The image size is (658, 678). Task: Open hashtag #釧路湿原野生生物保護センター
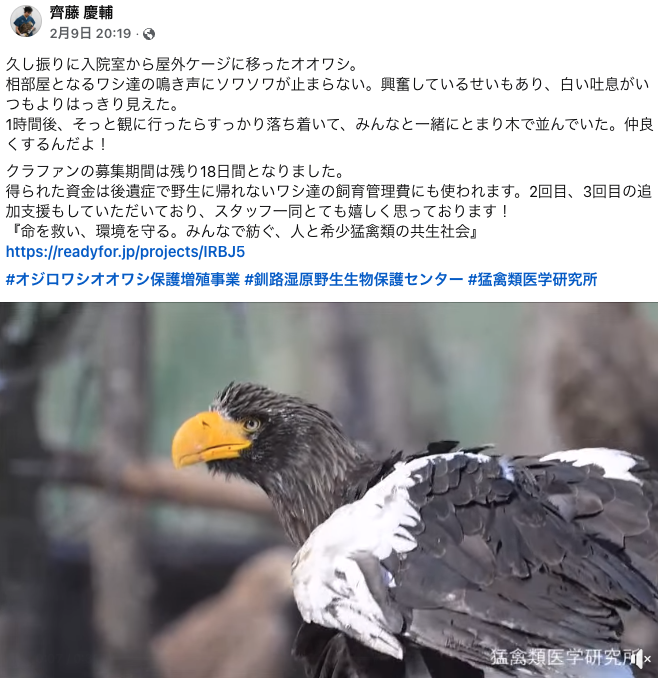pyautogui.click(x=353, y=279)
